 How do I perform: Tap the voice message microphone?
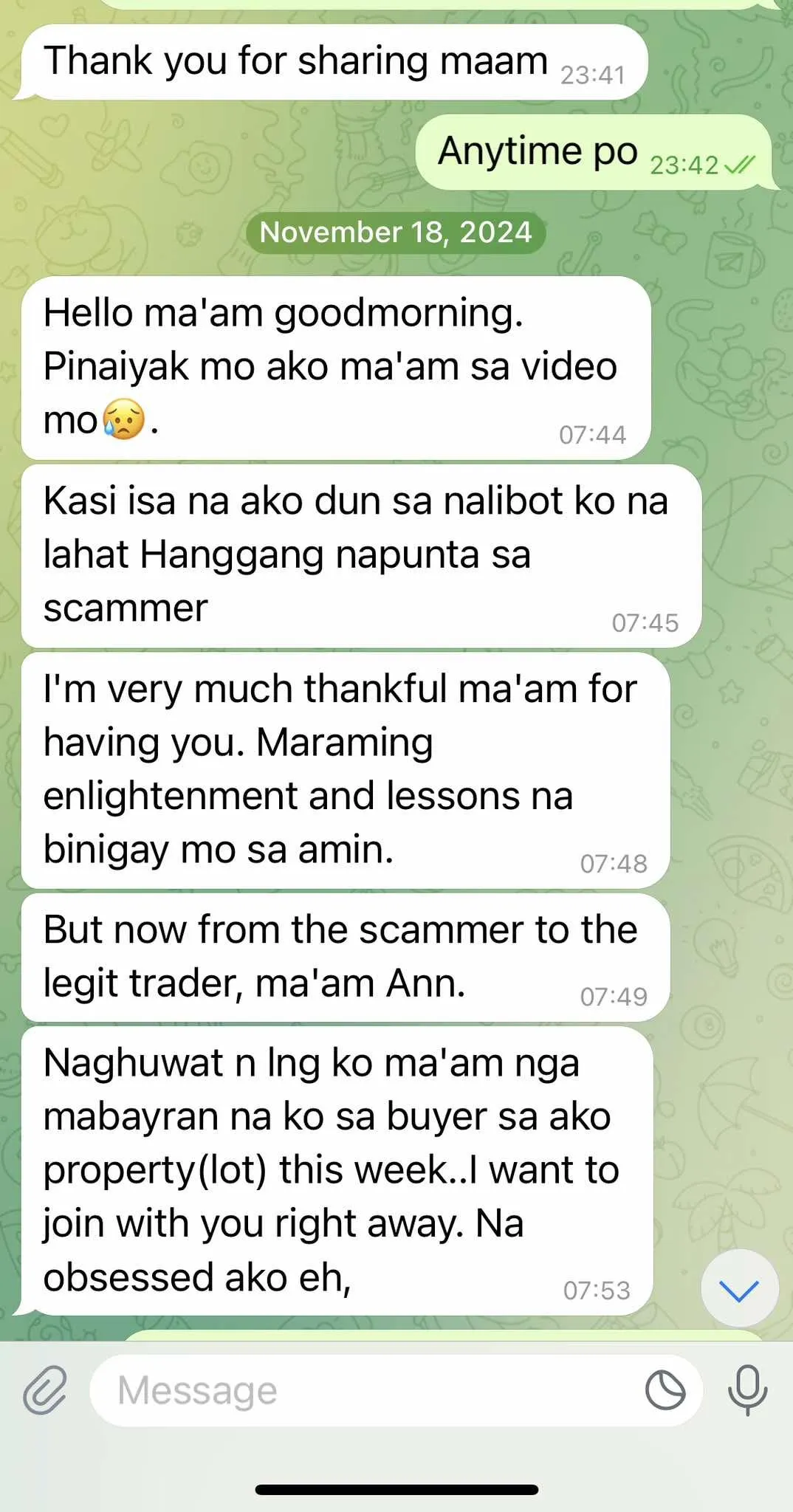click(x=747, y=1391)
